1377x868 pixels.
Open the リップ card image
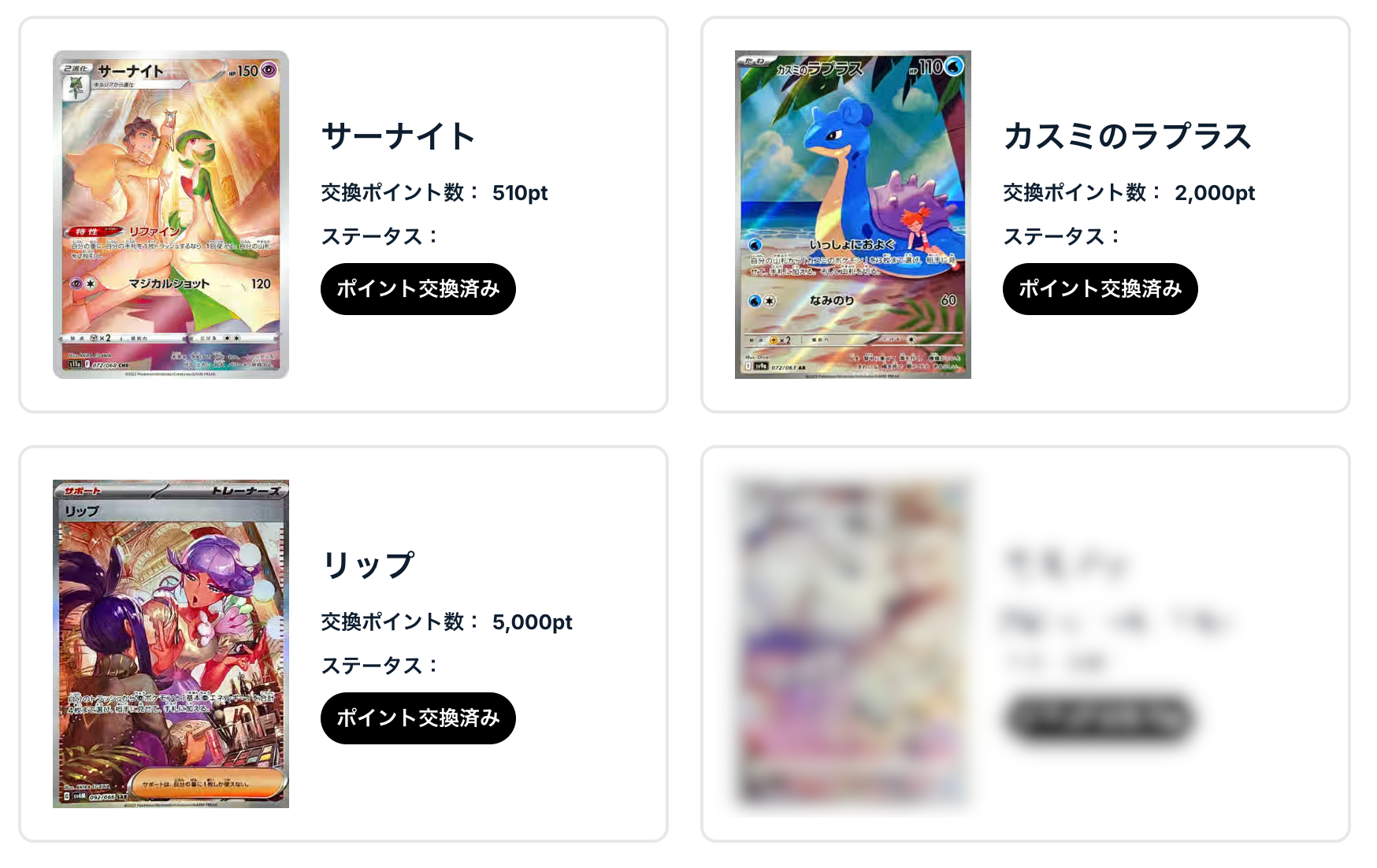pyautogui.click(x=171, y=644)
